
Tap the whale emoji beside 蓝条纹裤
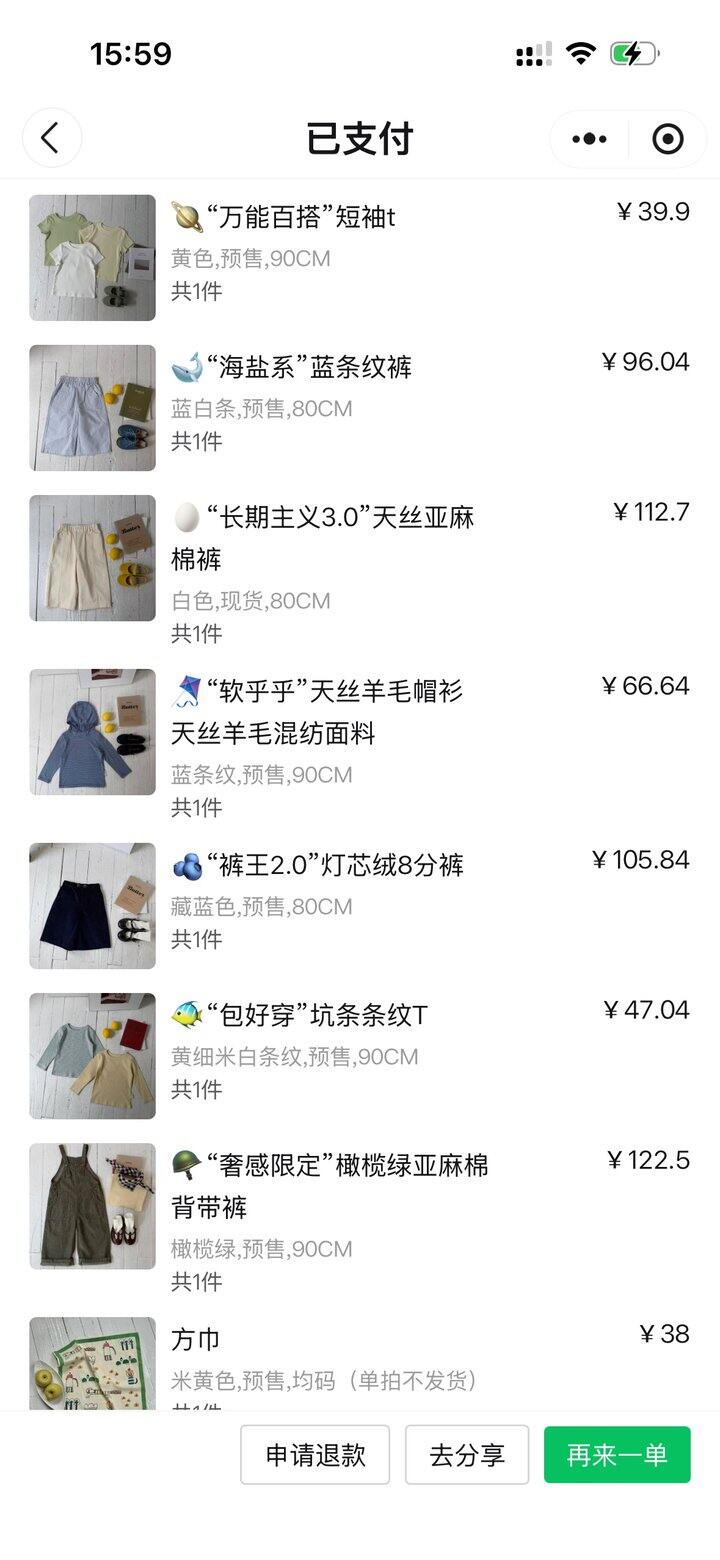pos(186,367)
